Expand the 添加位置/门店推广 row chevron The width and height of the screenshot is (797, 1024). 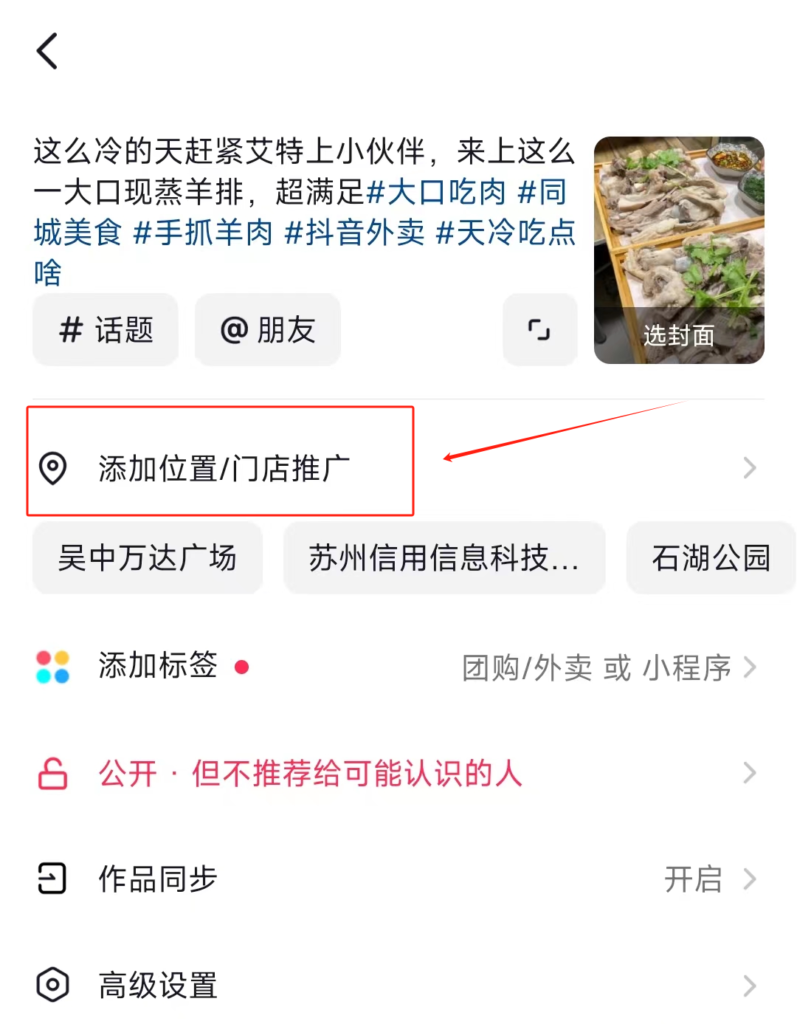[x=752, y=469]
